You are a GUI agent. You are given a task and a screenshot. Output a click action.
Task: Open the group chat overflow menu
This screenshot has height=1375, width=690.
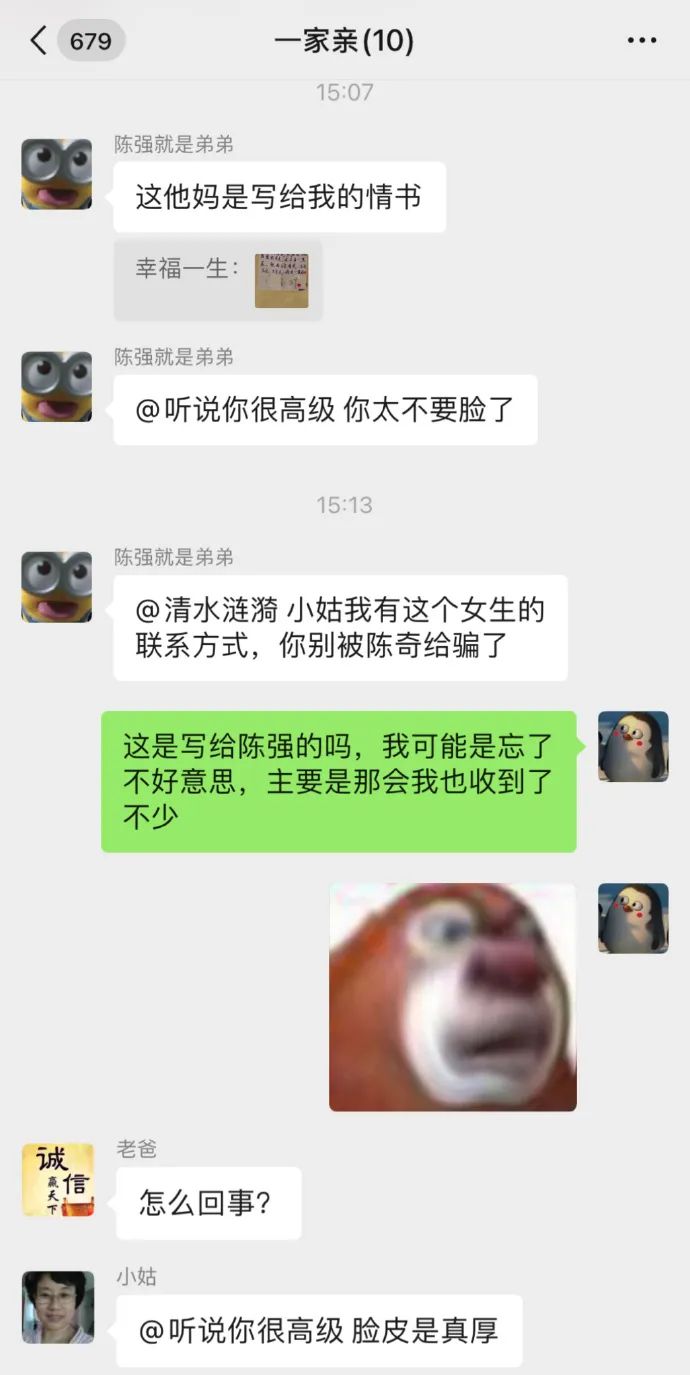pos(641,41)
